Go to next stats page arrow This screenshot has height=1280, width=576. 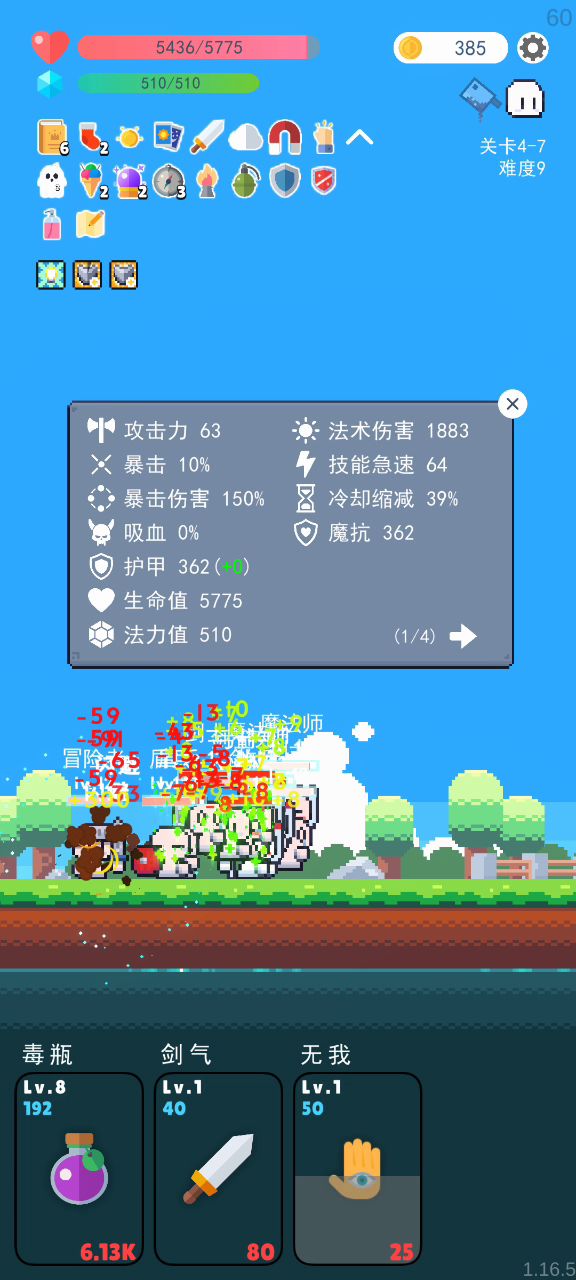463,636
